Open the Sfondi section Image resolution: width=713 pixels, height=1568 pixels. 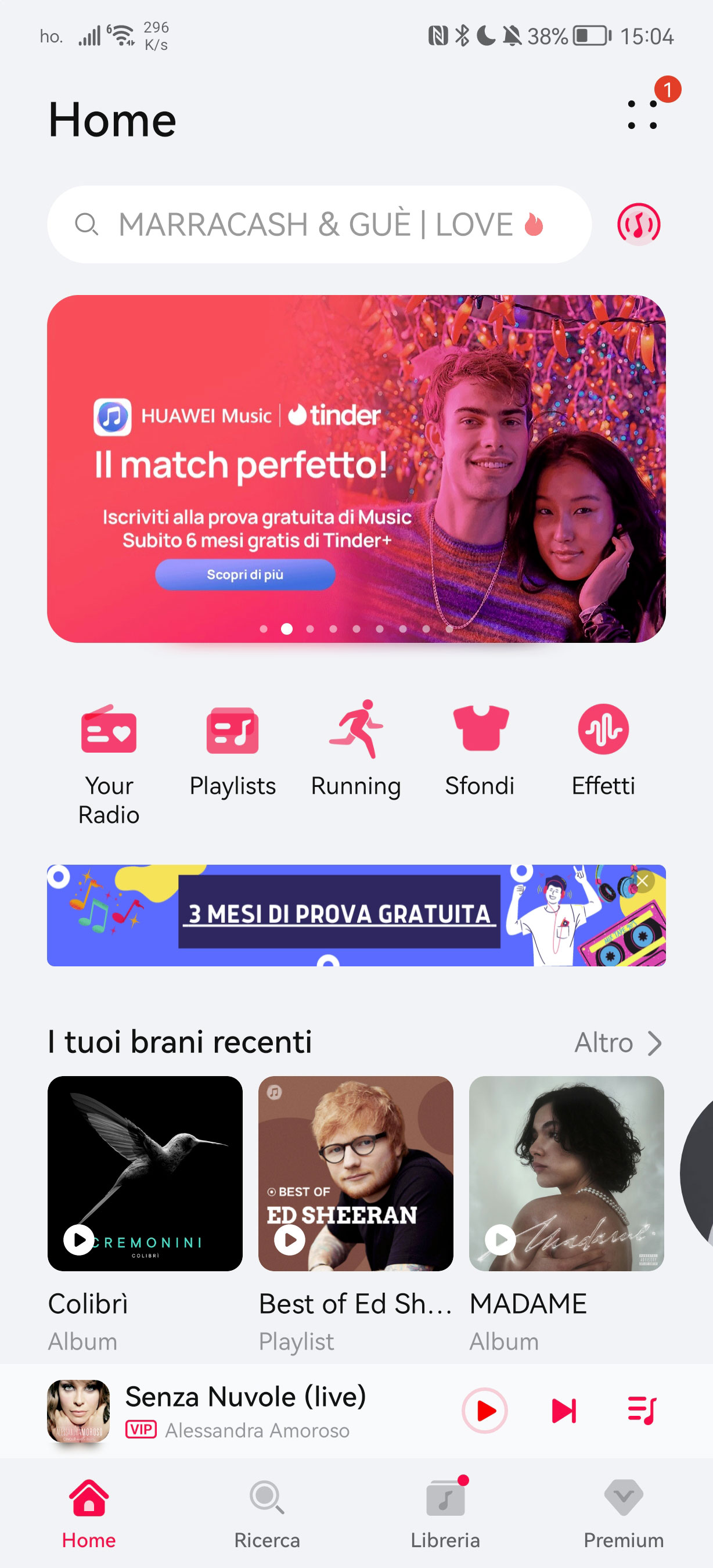(x=480, y=750)
